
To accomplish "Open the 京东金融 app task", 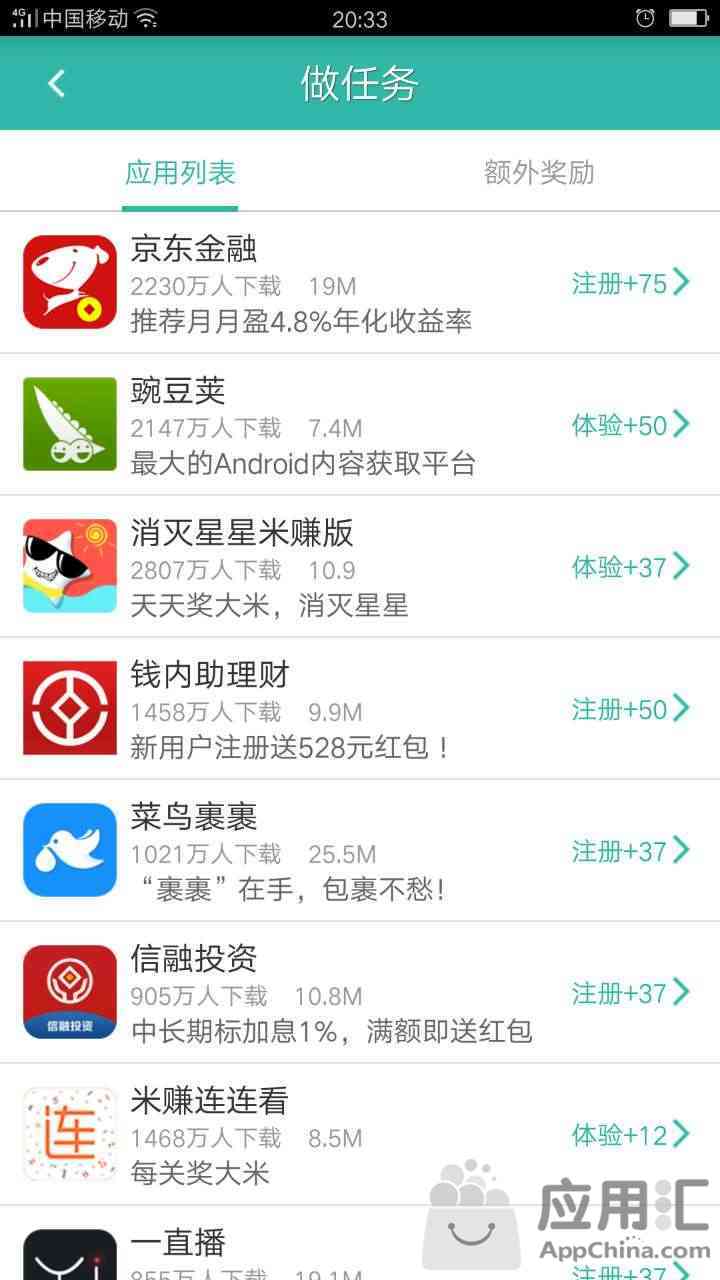I will [x=360, y=283].
